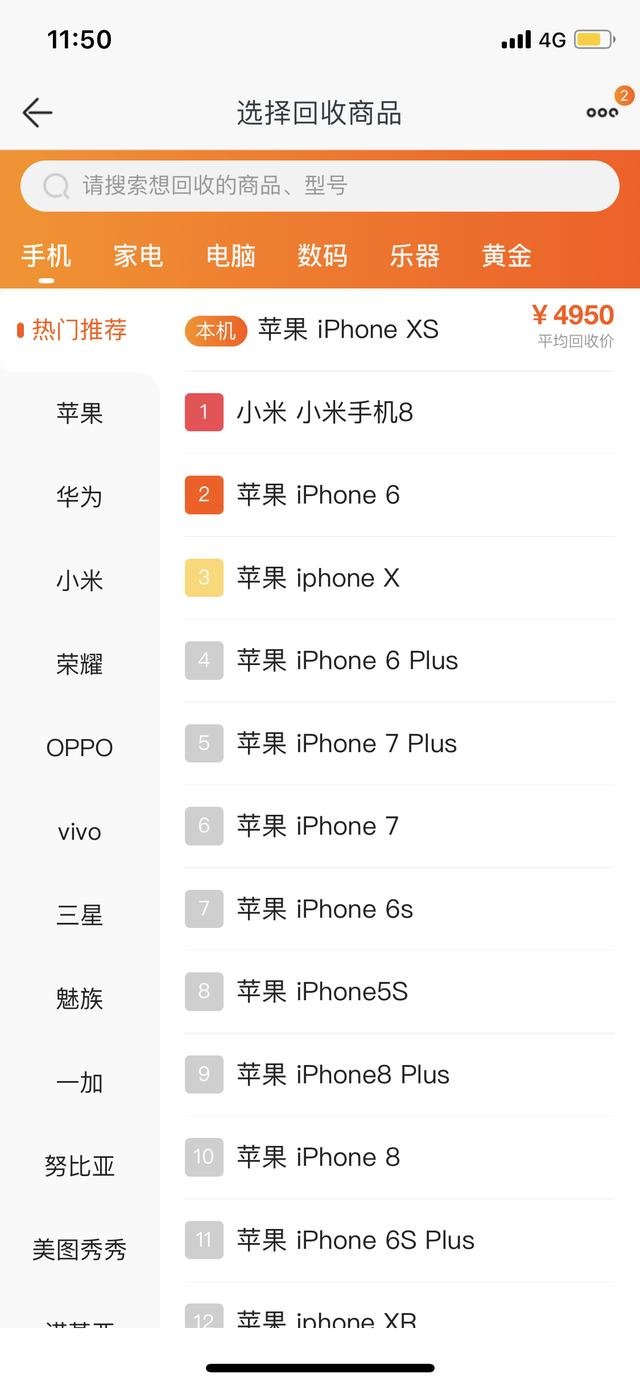This screenshot has height=1386, width=640.
Task: Switch to the 电脑 category tab
Action: pos(231,256)
